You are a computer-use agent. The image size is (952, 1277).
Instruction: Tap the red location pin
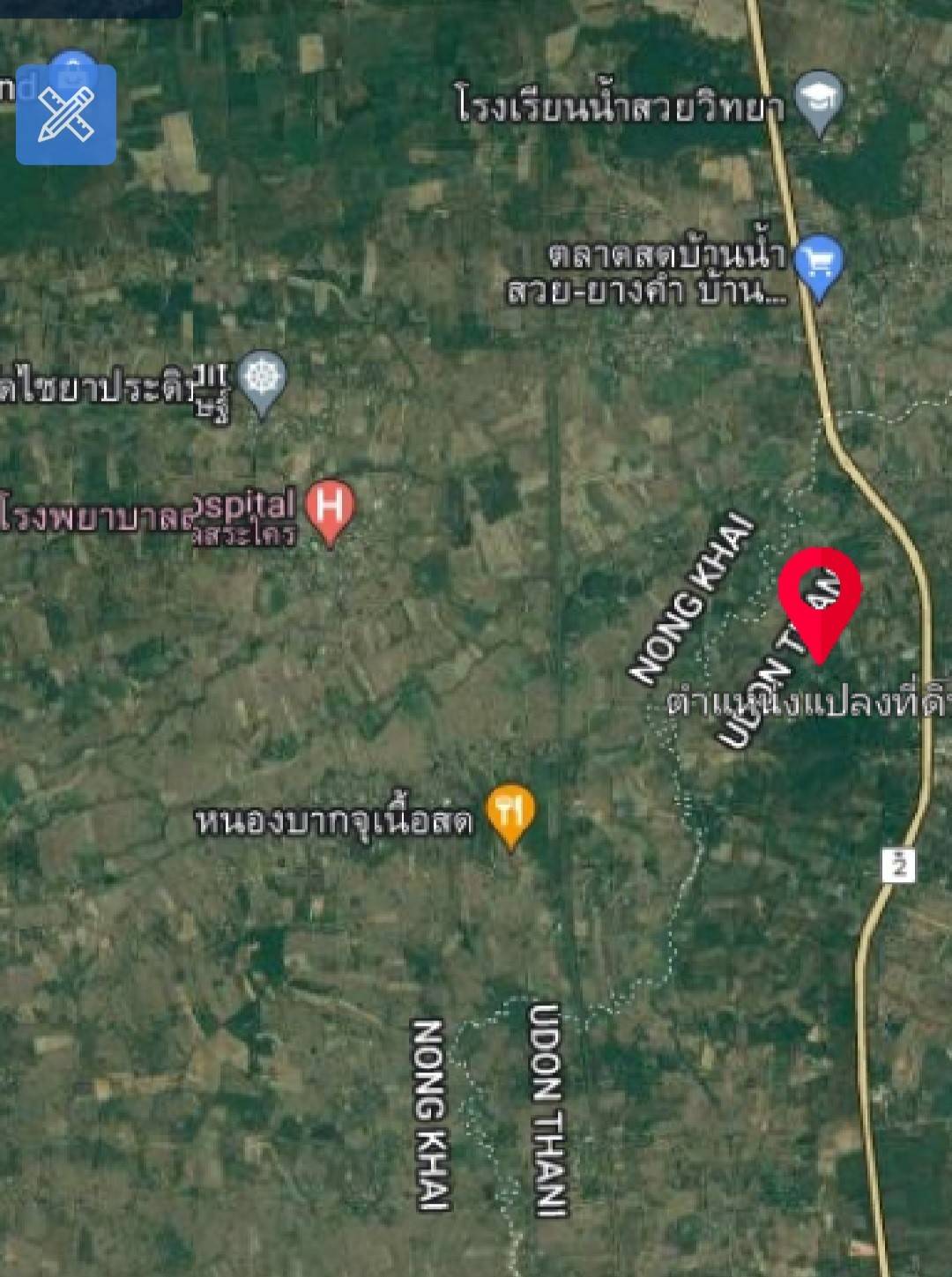click(819, 595)
